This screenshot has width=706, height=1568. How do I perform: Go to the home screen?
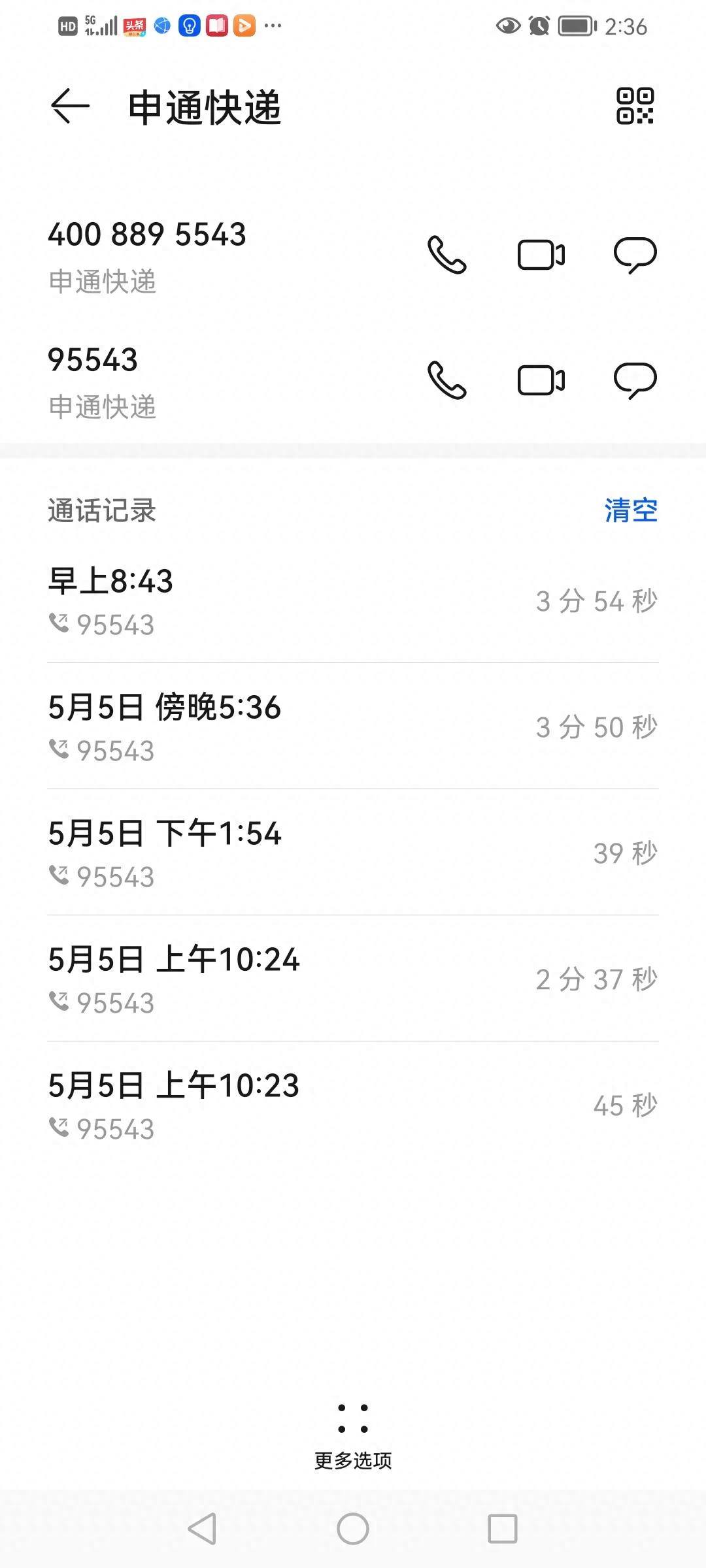pyautogui.click(x=353, y=1529)
